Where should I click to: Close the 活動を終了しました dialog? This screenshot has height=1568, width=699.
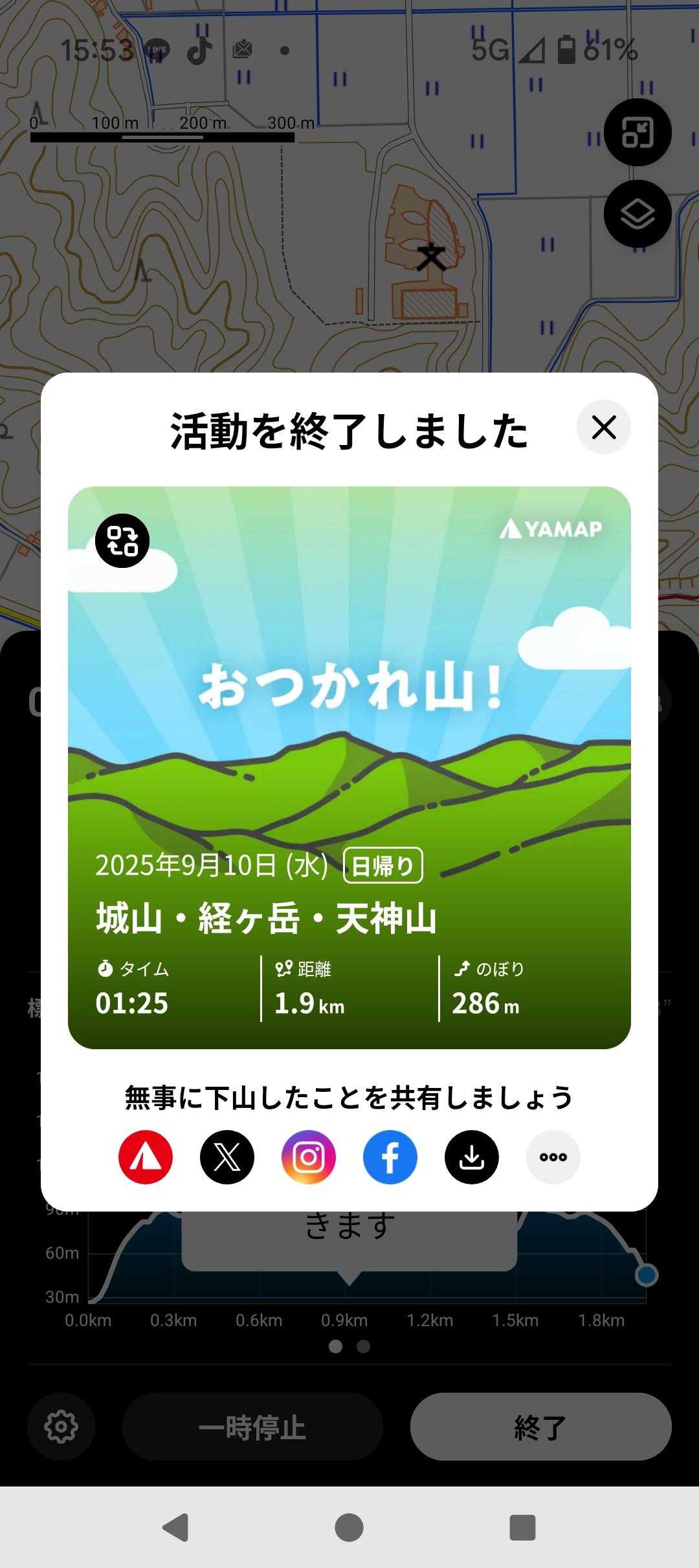click(x=603, y=427)
